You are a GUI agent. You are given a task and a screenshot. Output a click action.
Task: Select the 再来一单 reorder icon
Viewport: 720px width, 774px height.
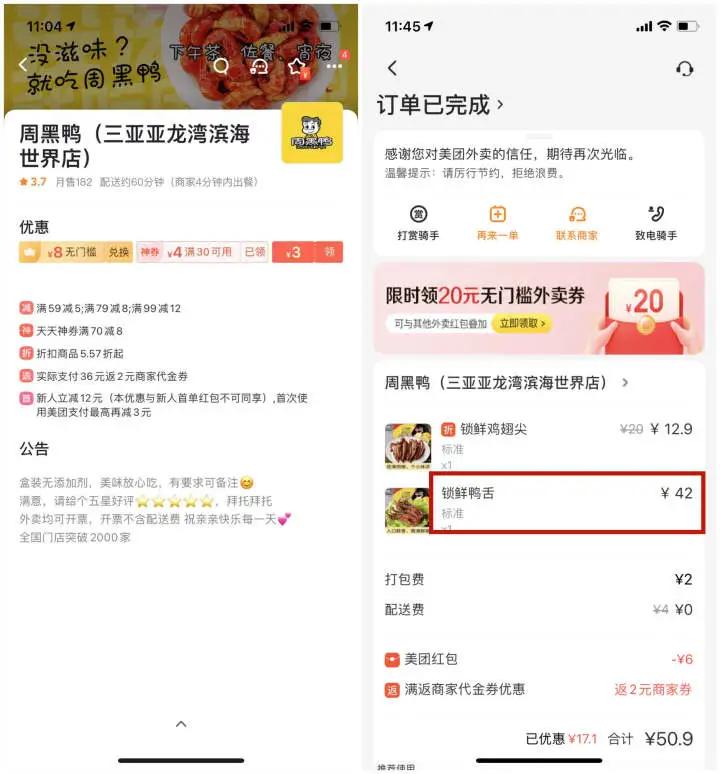pyautogui.click(x=497, y=213)
